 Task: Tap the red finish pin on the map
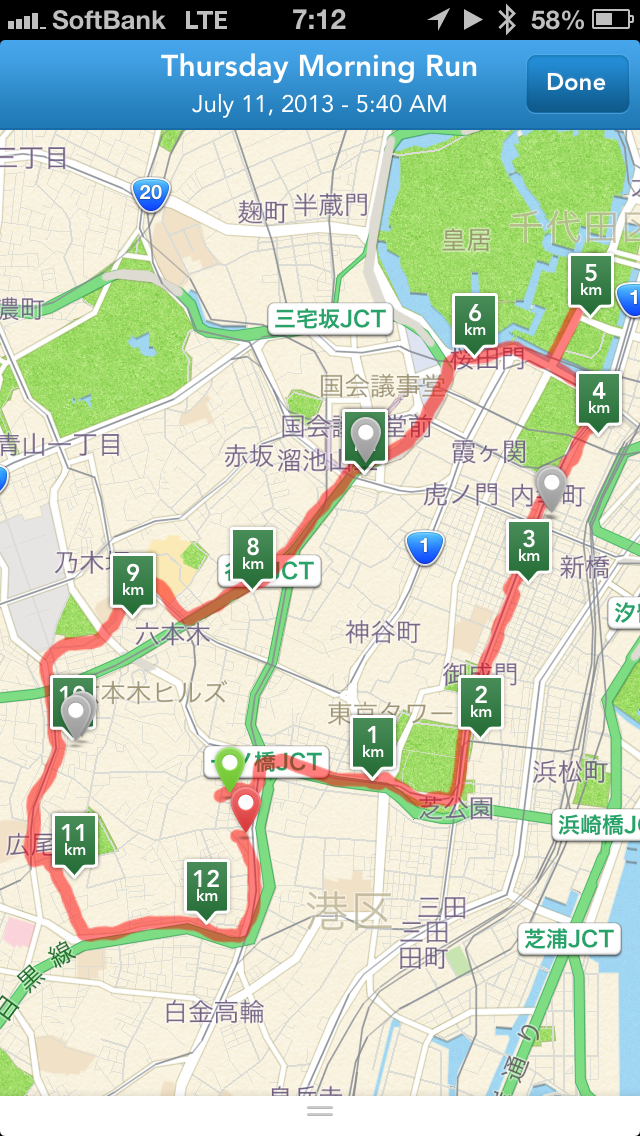point(246,810)
